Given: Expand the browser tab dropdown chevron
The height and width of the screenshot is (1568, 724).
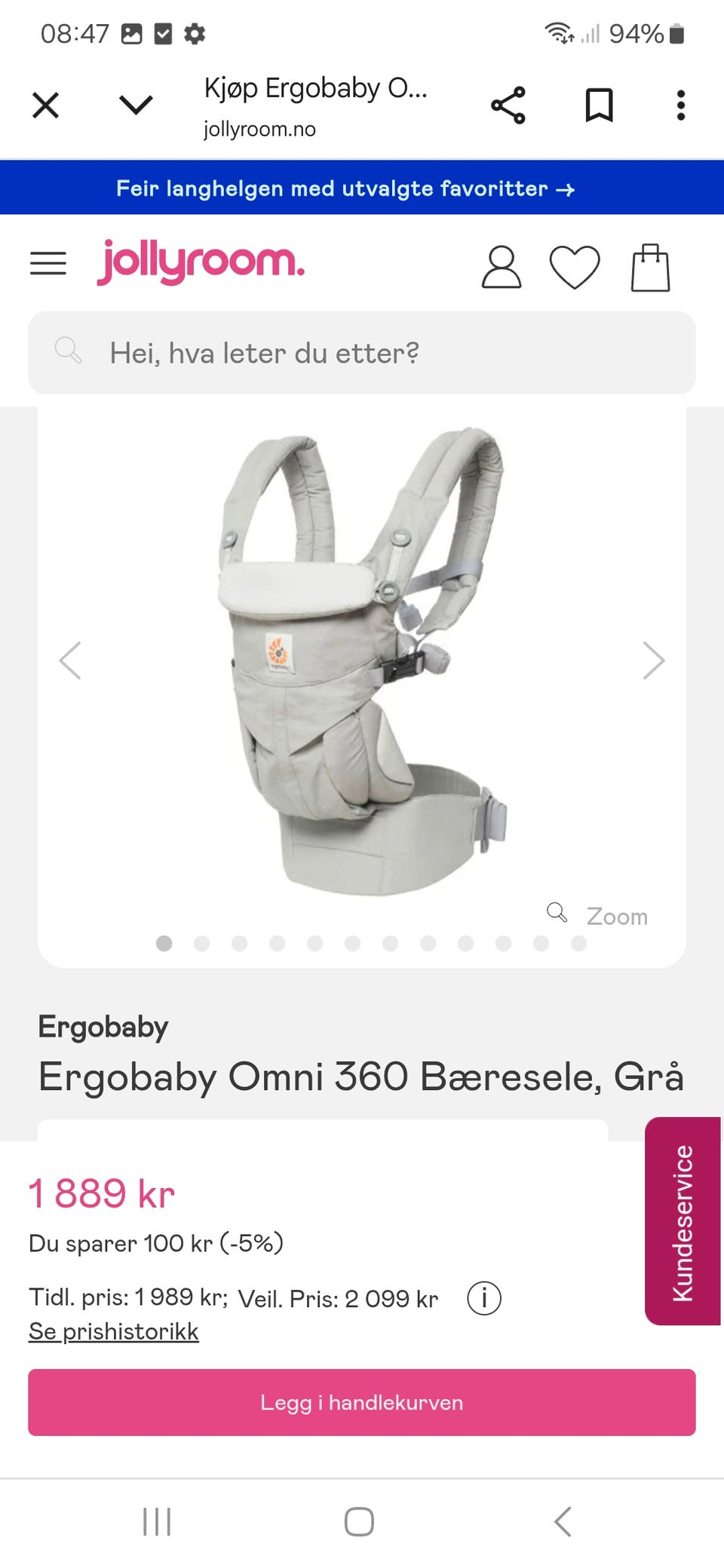Looking at the screenshot, I should 136,106.
